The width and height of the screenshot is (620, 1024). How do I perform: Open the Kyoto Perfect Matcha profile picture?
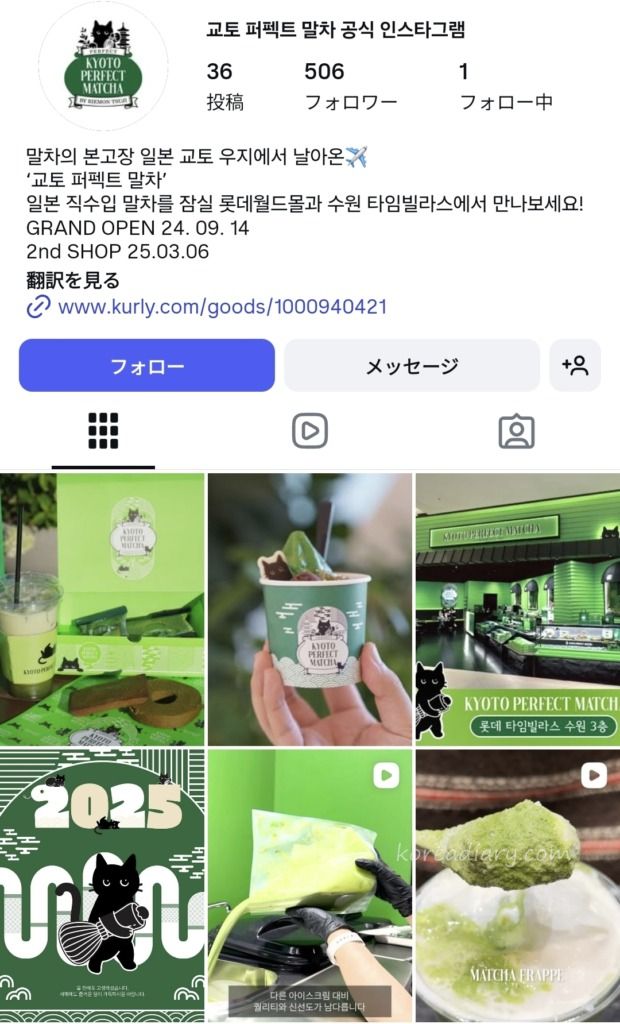(x=103, y=67)
